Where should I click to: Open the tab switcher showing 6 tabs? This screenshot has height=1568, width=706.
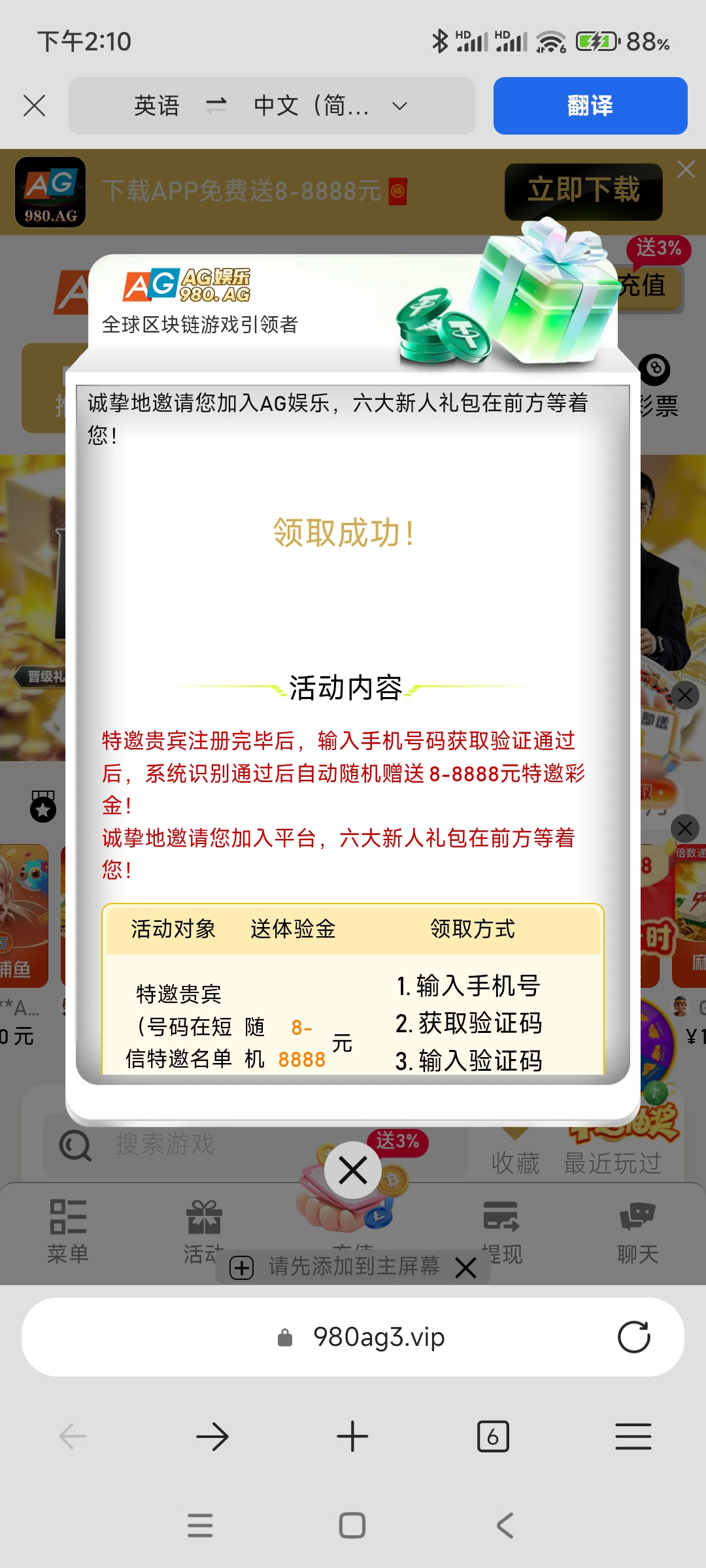coord(493,1437)
